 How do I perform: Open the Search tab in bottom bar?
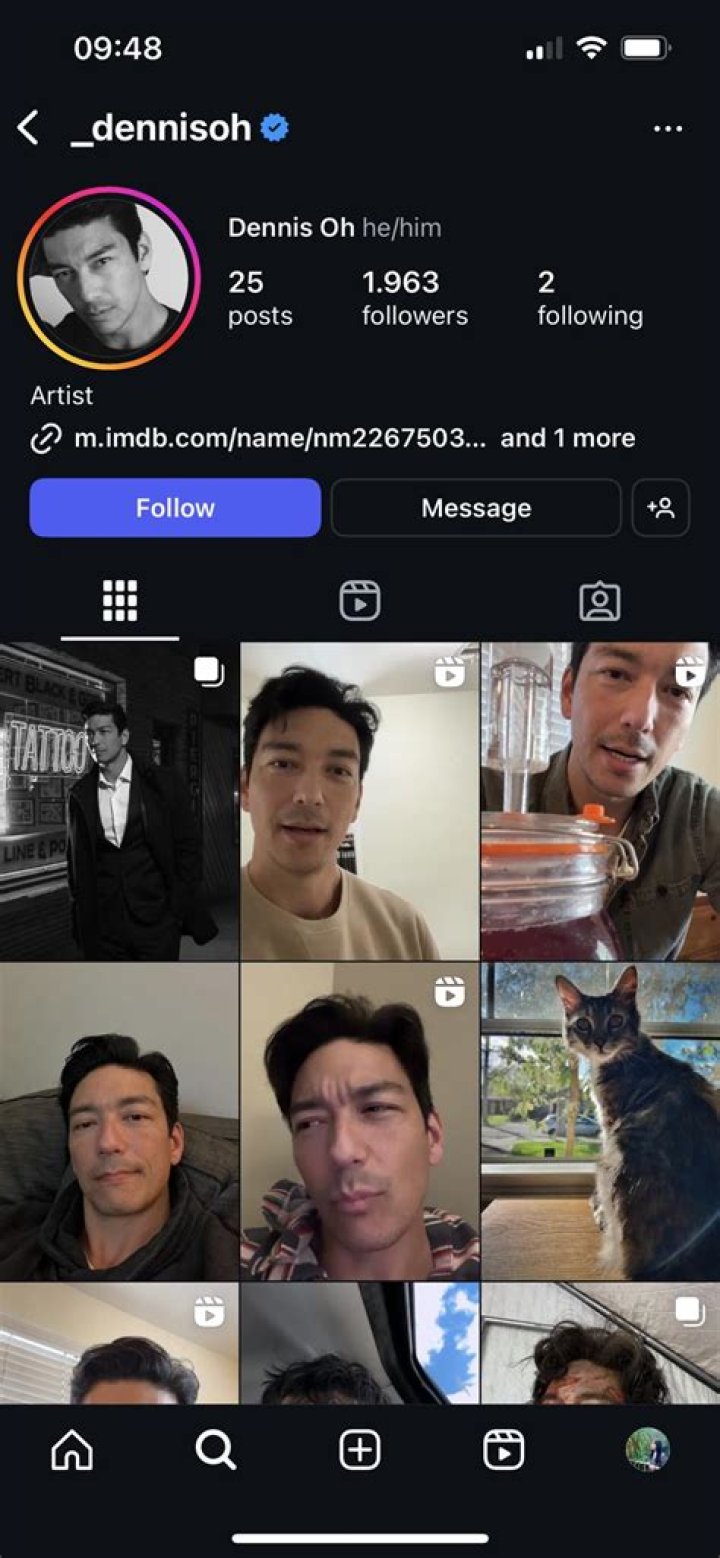pyautogui.click(x=216, y=1449)
